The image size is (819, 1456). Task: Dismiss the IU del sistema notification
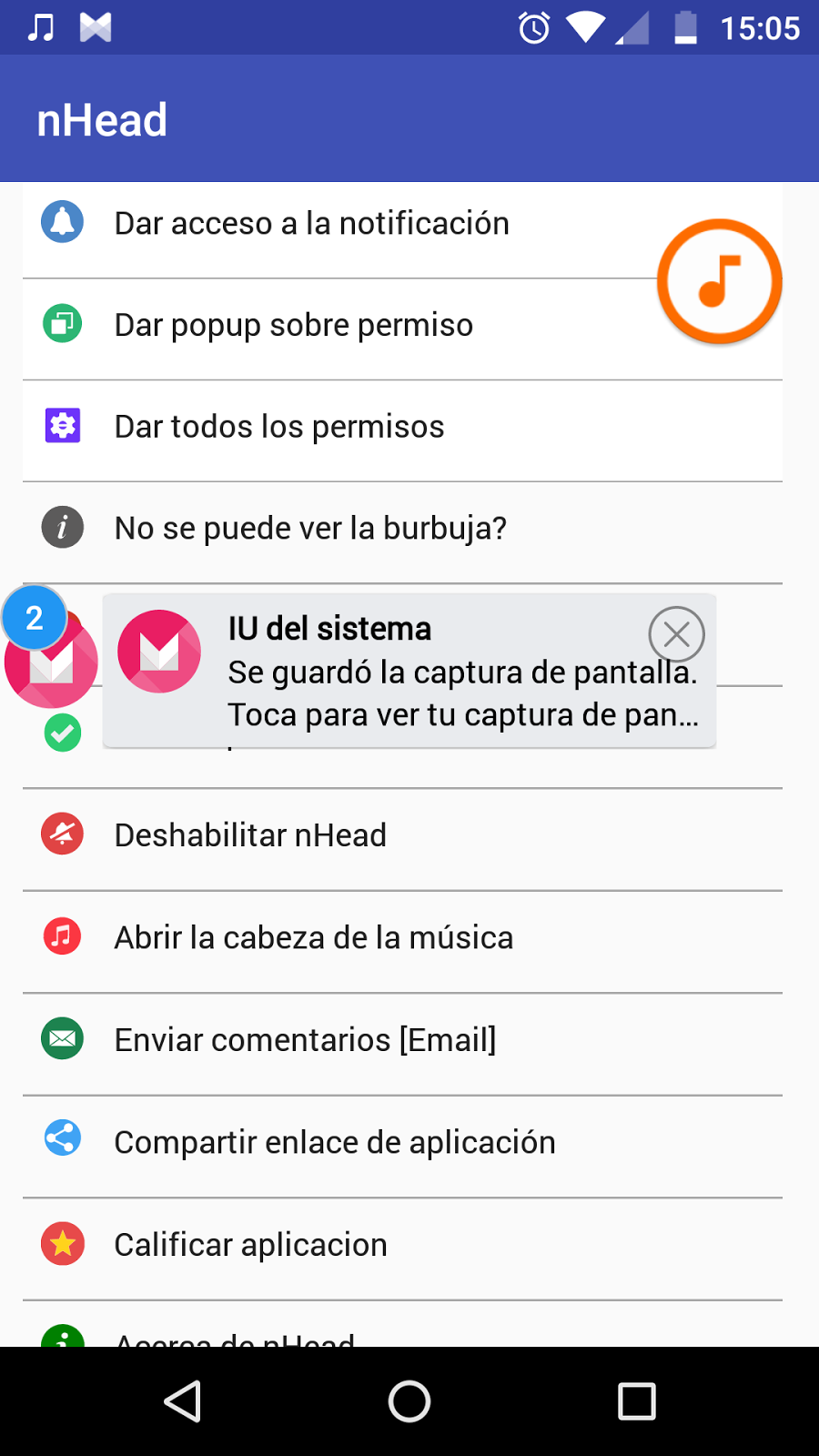pyautogui.click(x=676, y=633)
